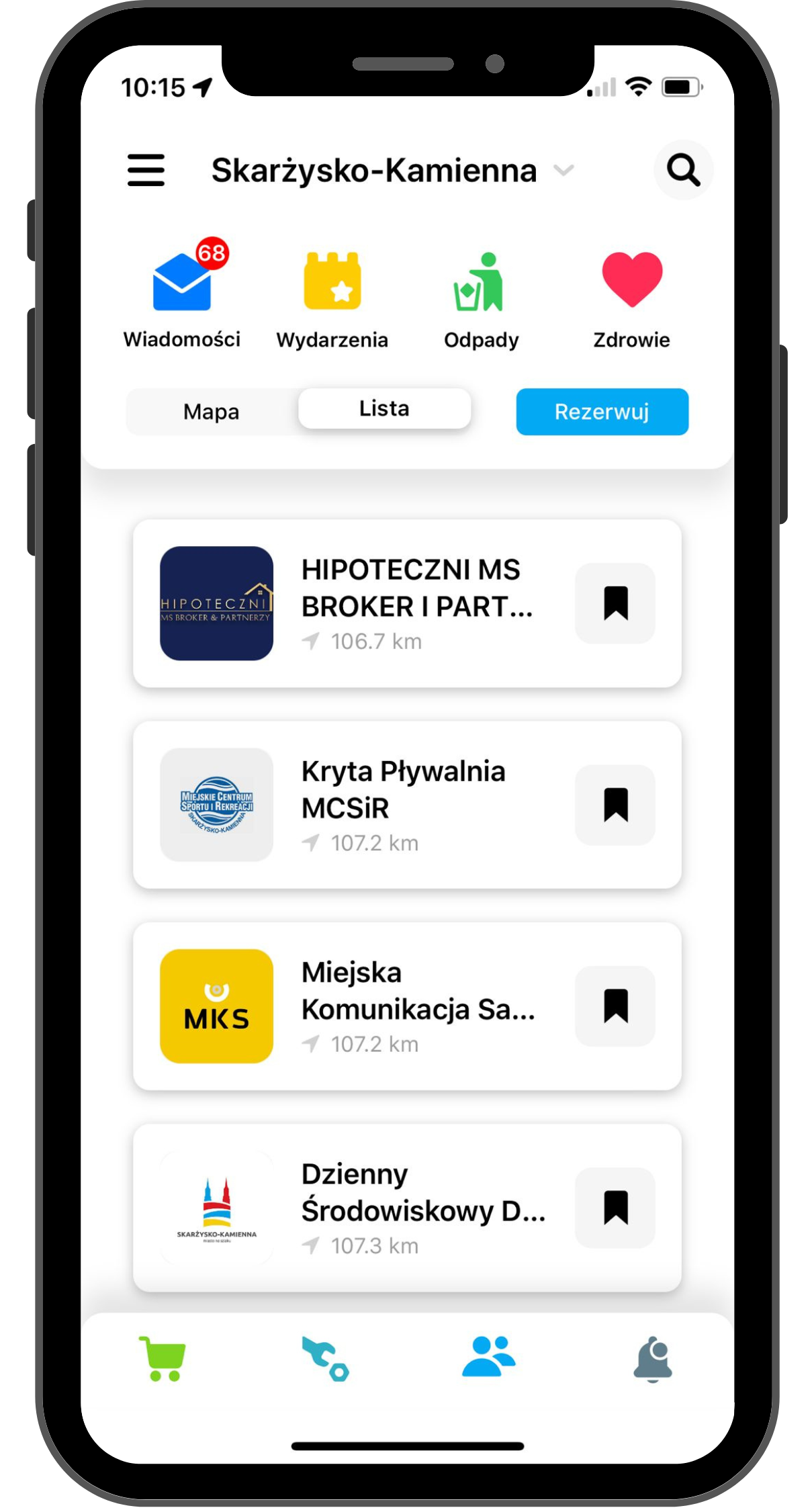This screenshot has height=1508, width=812.
Task: Open HIPOTECZNI MS BROKER card
Action: (x=407, y=603)
